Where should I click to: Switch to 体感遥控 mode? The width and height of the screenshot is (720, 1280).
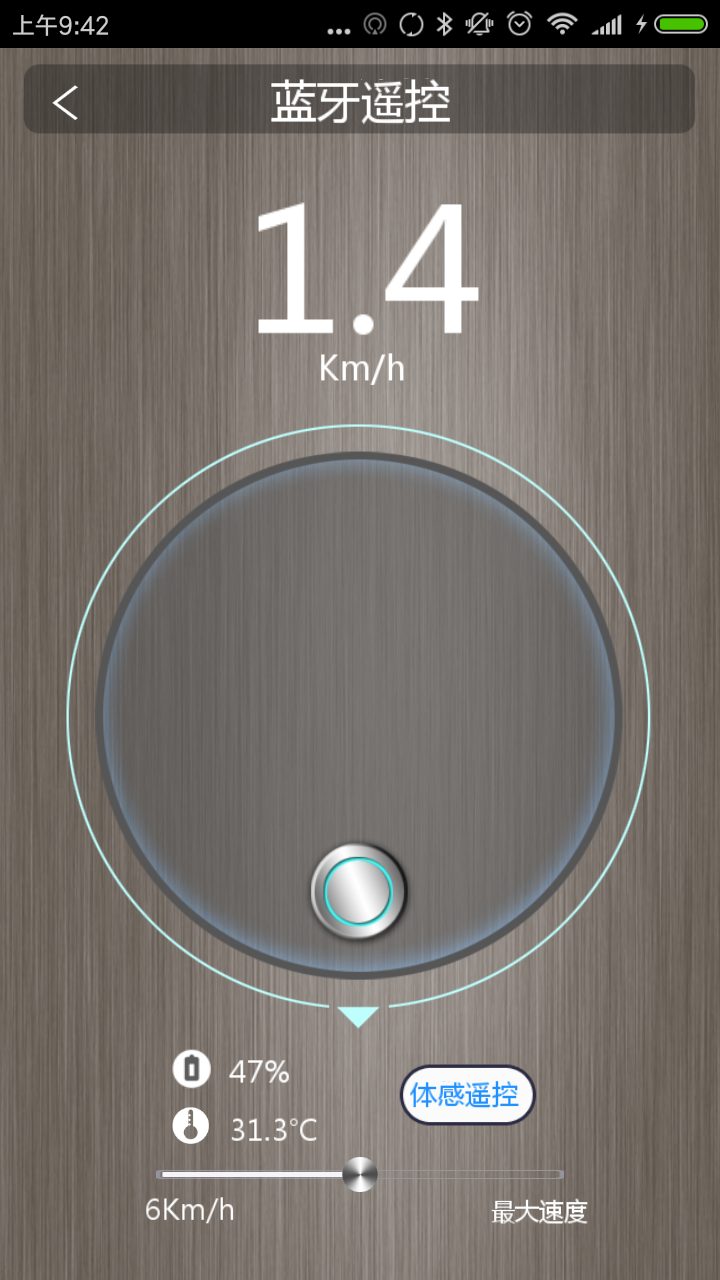click(467, 1095)
